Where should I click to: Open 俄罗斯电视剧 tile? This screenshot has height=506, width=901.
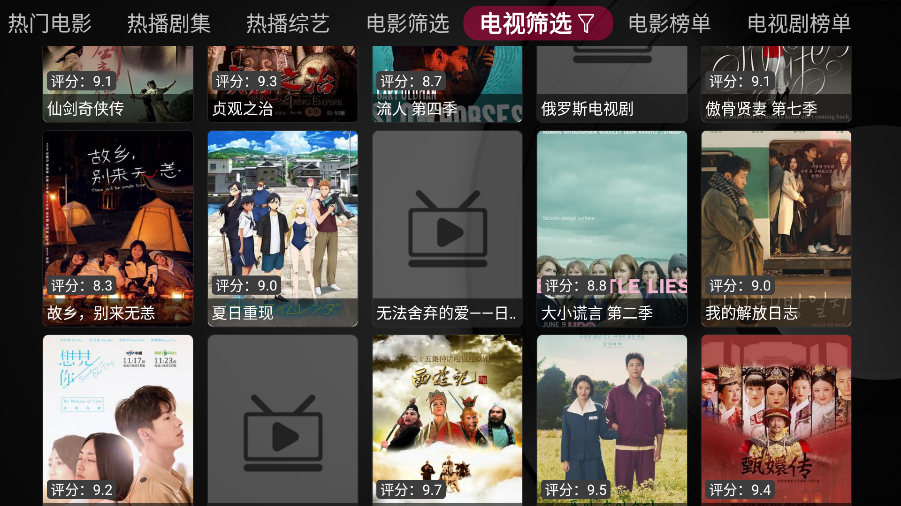click(x=612, y=83)
